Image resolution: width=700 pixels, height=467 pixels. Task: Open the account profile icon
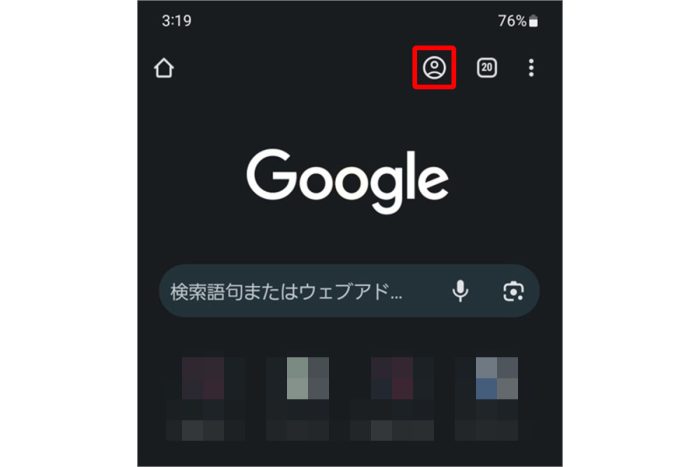click(x=434, y=68)
